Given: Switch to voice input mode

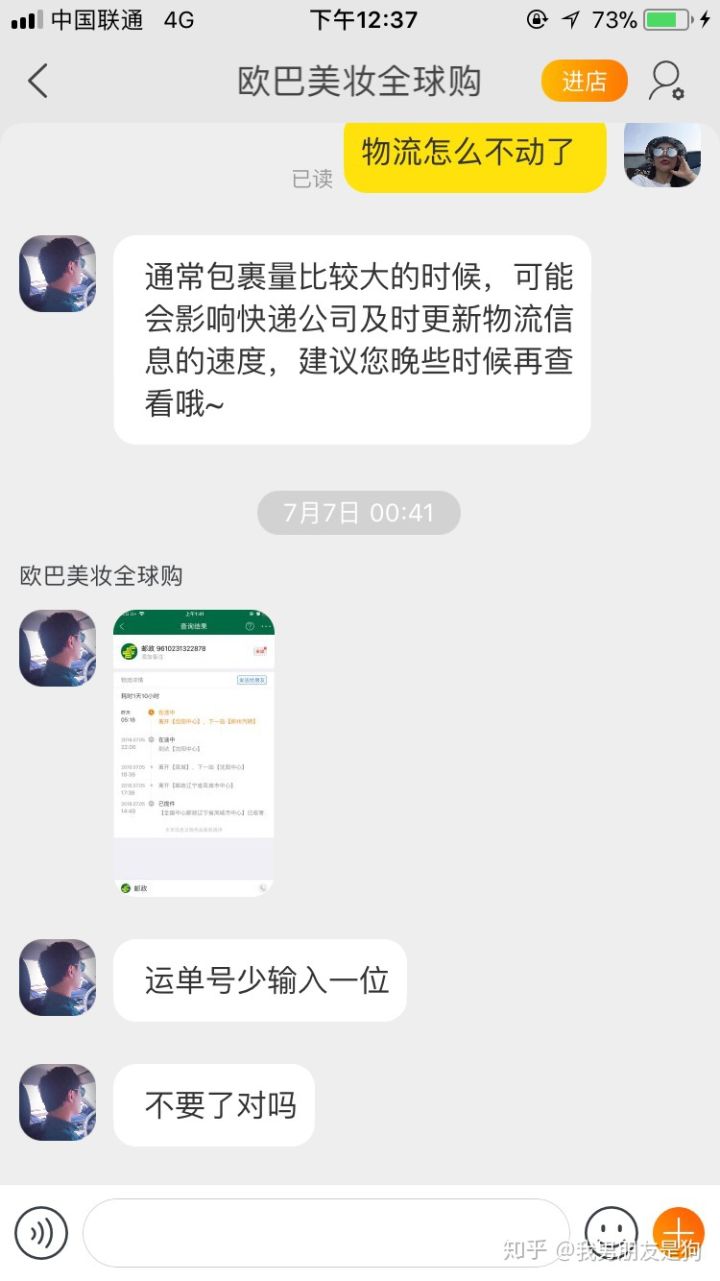Looking at the screenshot, I should tap(41, 1233).
